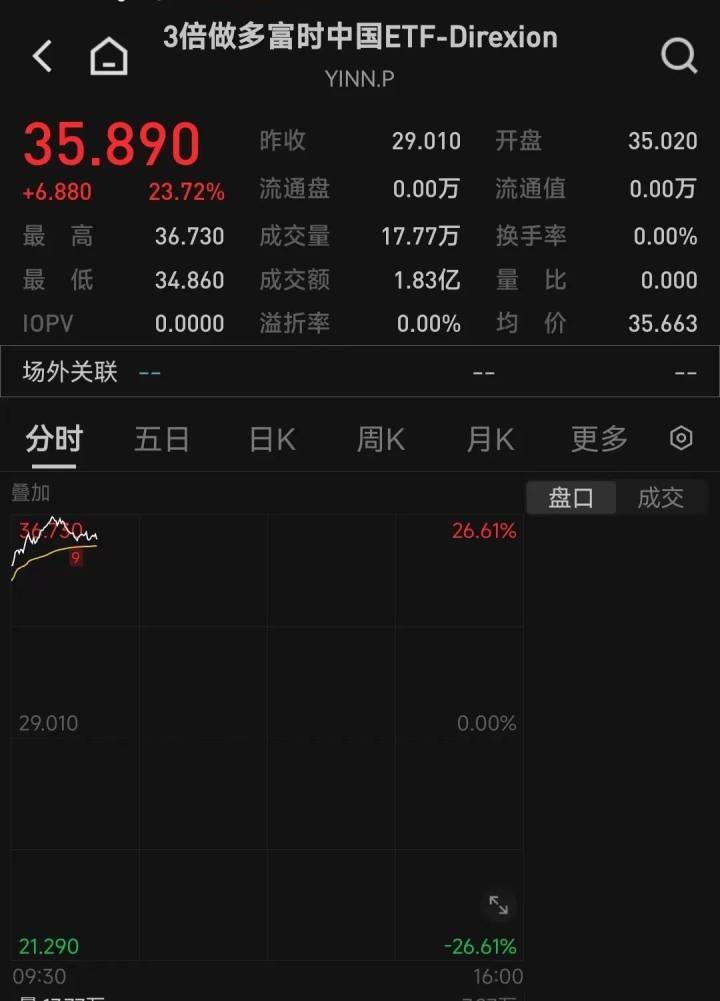Tap the magnifier to search for YINN

pos(679,56)
